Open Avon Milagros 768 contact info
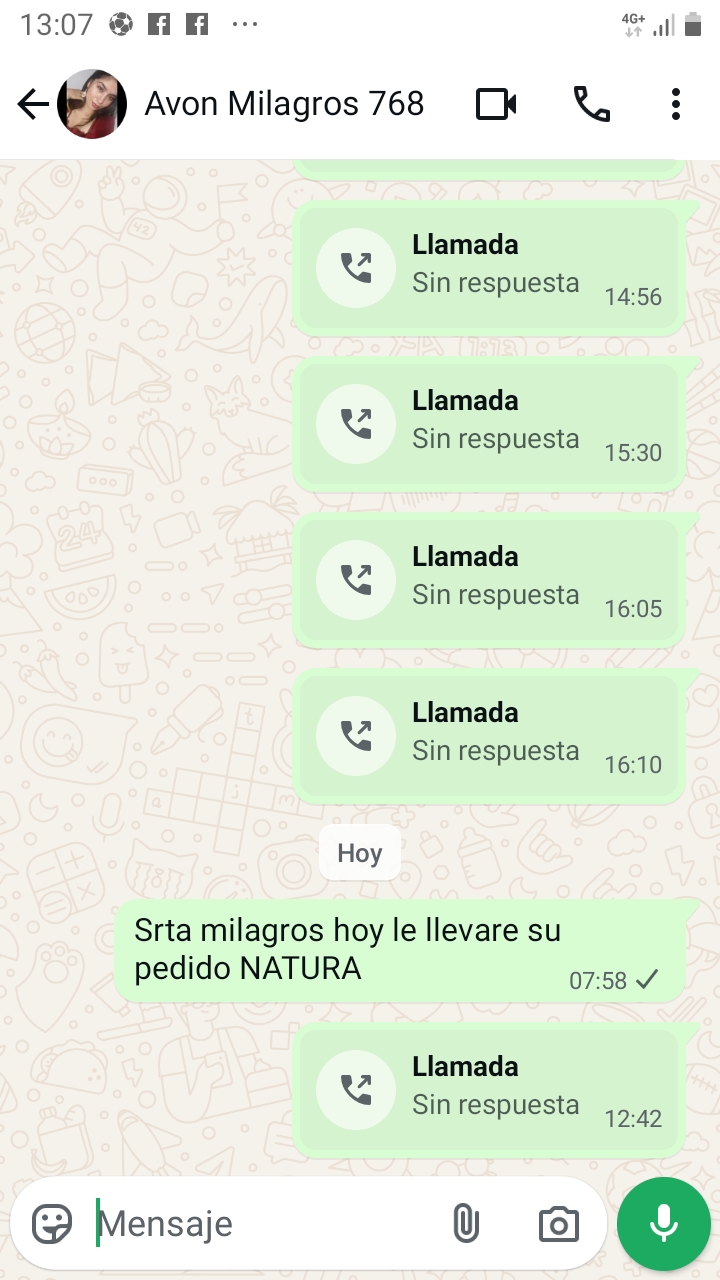The height and width of the screenshot is (1280, 720). tap(284, 104)
